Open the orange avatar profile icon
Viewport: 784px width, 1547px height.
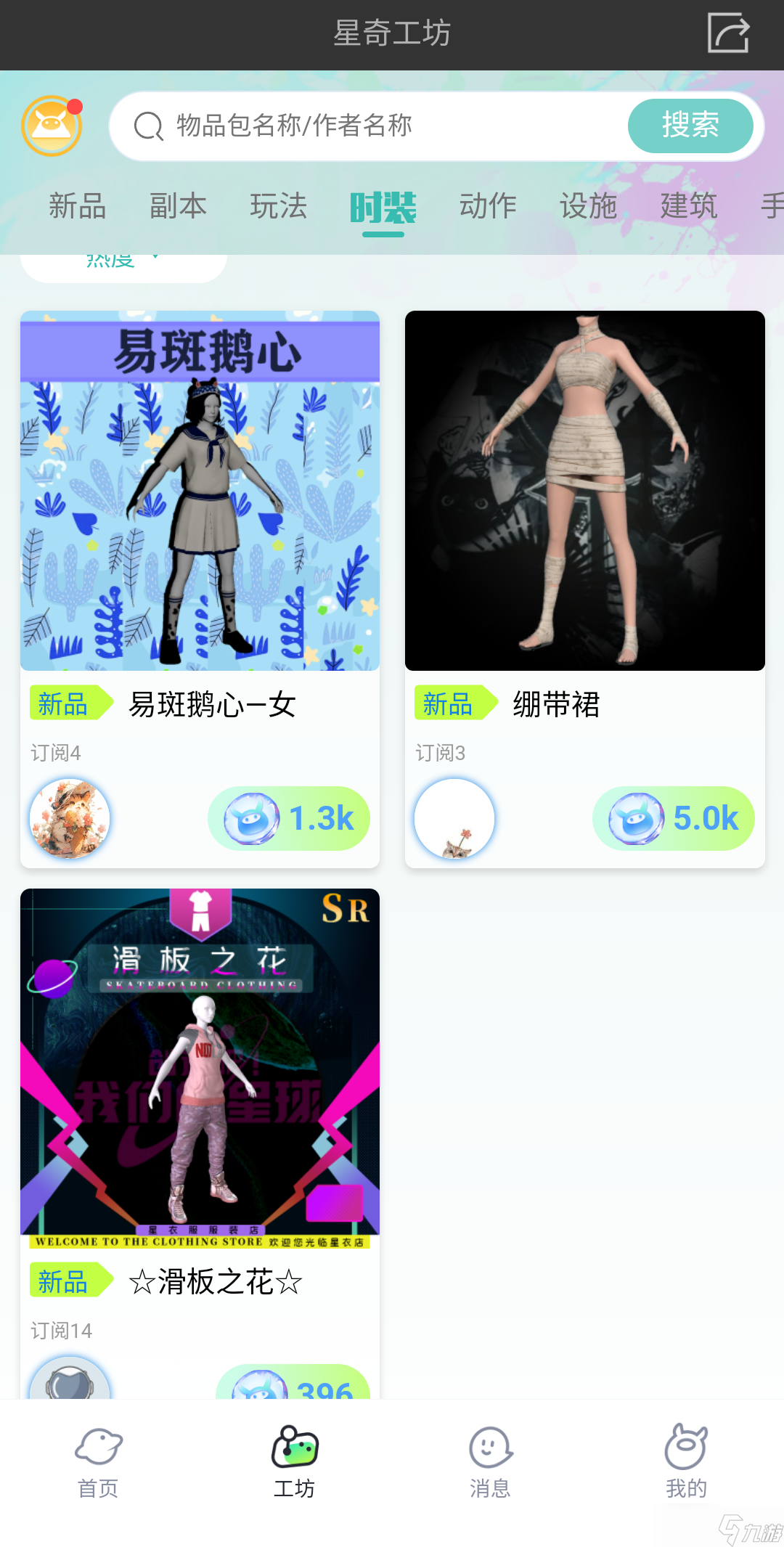click(51, 126)
